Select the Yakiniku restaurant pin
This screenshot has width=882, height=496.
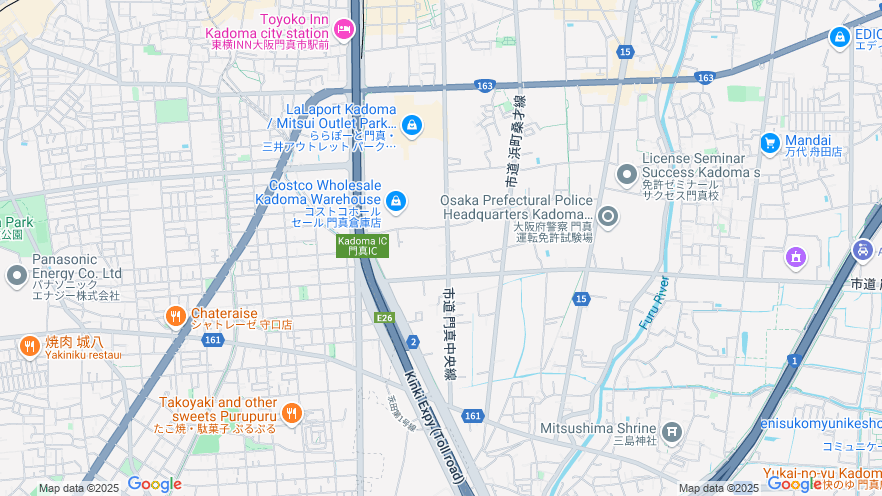coord(29,346)
